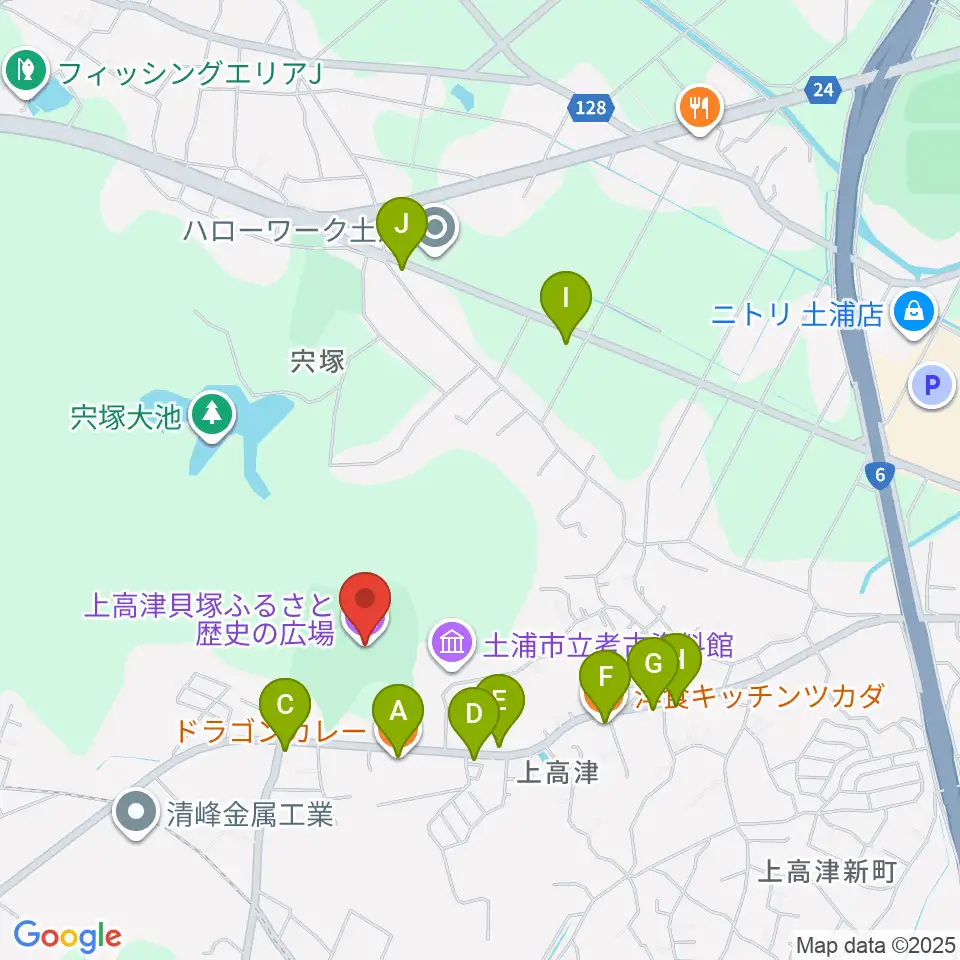Open the orange restaurant icon near route 24
Viewport: 960px width, 960px height.
click(700, 108)
